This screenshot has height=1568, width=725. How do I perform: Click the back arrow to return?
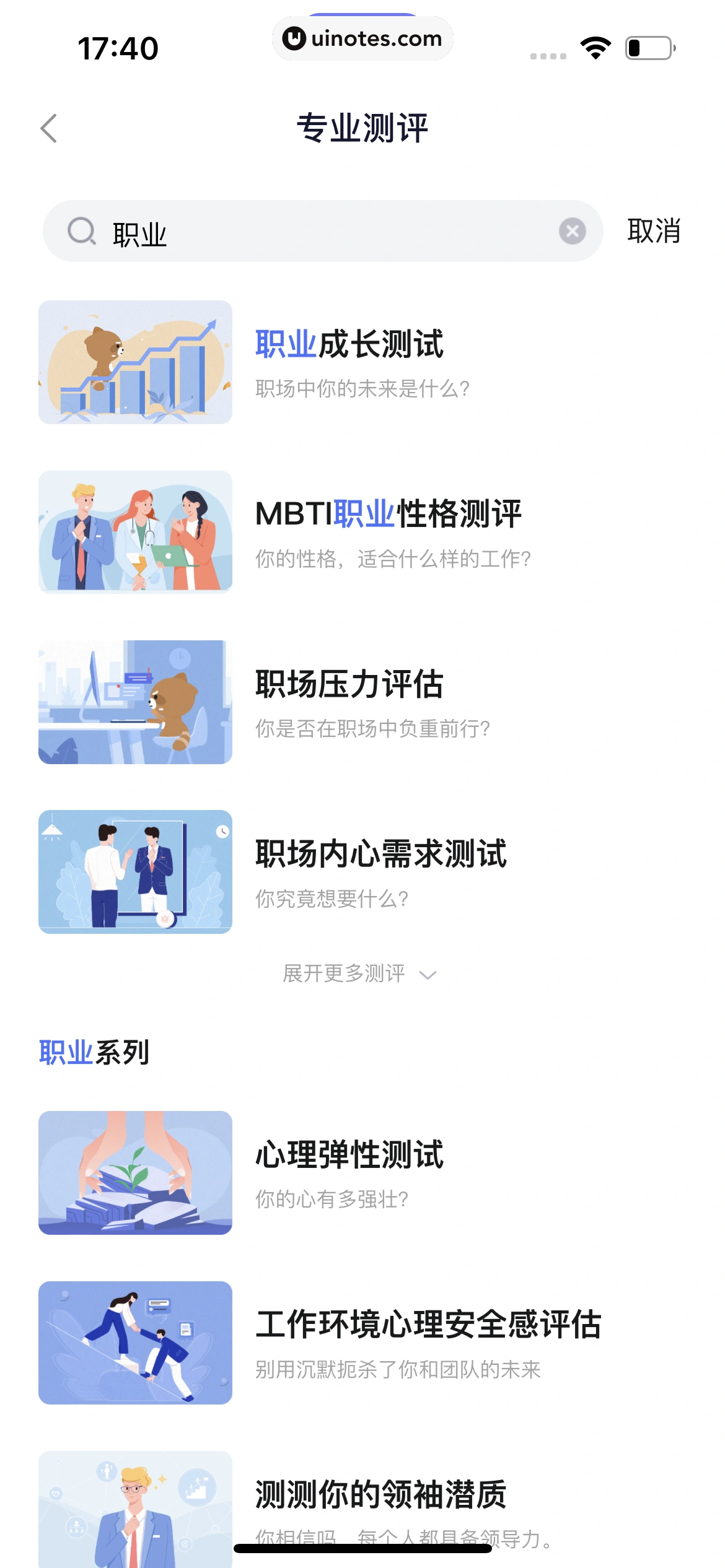click(x=48, y=128)
